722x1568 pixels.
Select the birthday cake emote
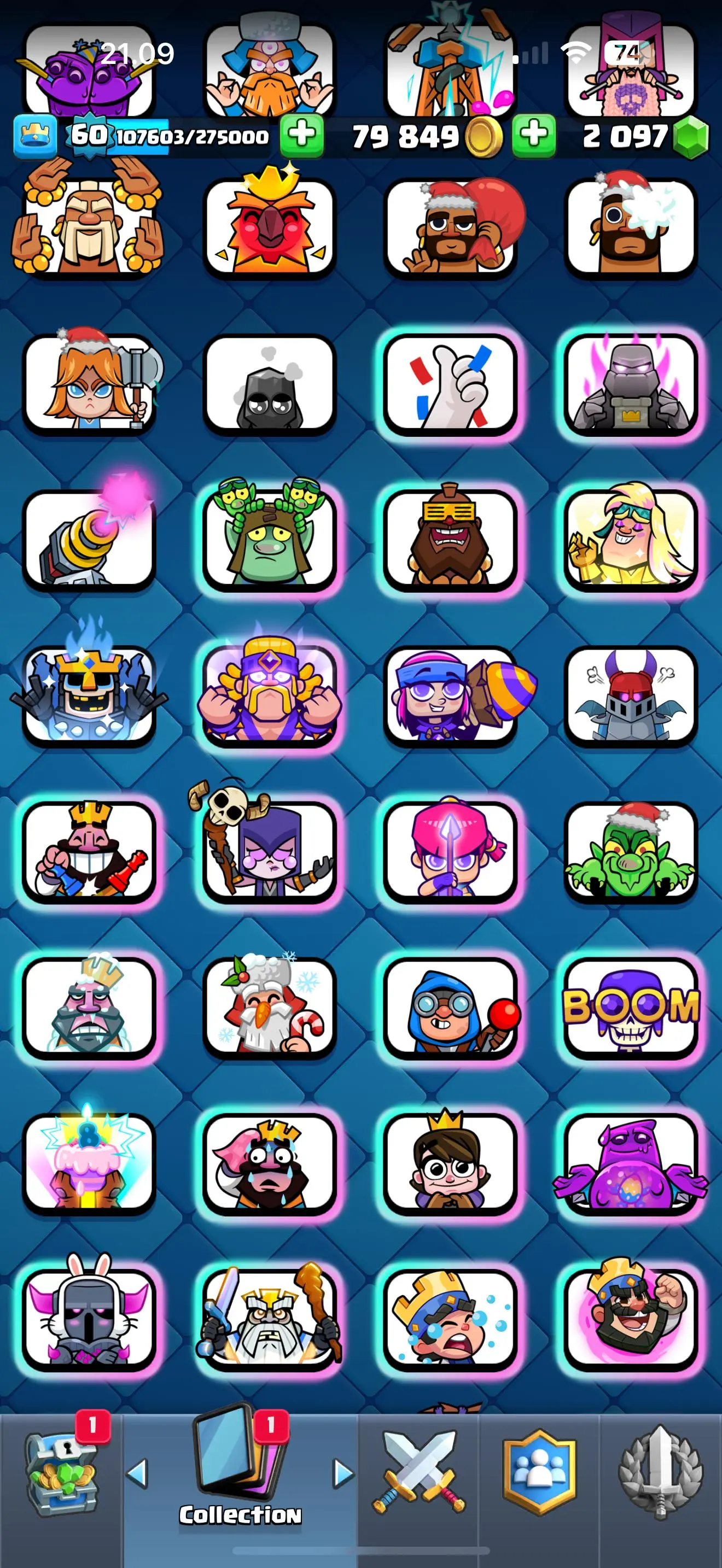89,1161
